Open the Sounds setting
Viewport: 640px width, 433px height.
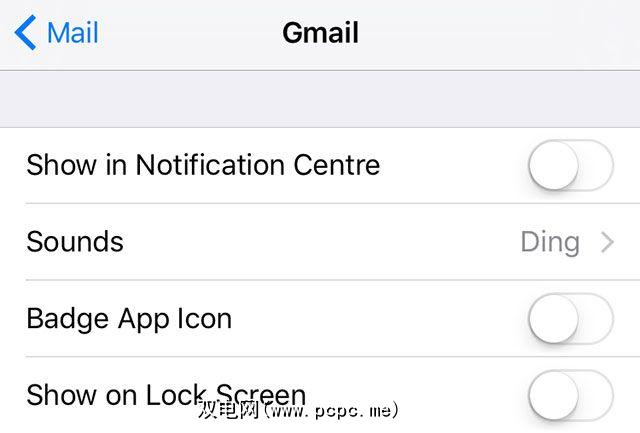[x=320, y=242]
